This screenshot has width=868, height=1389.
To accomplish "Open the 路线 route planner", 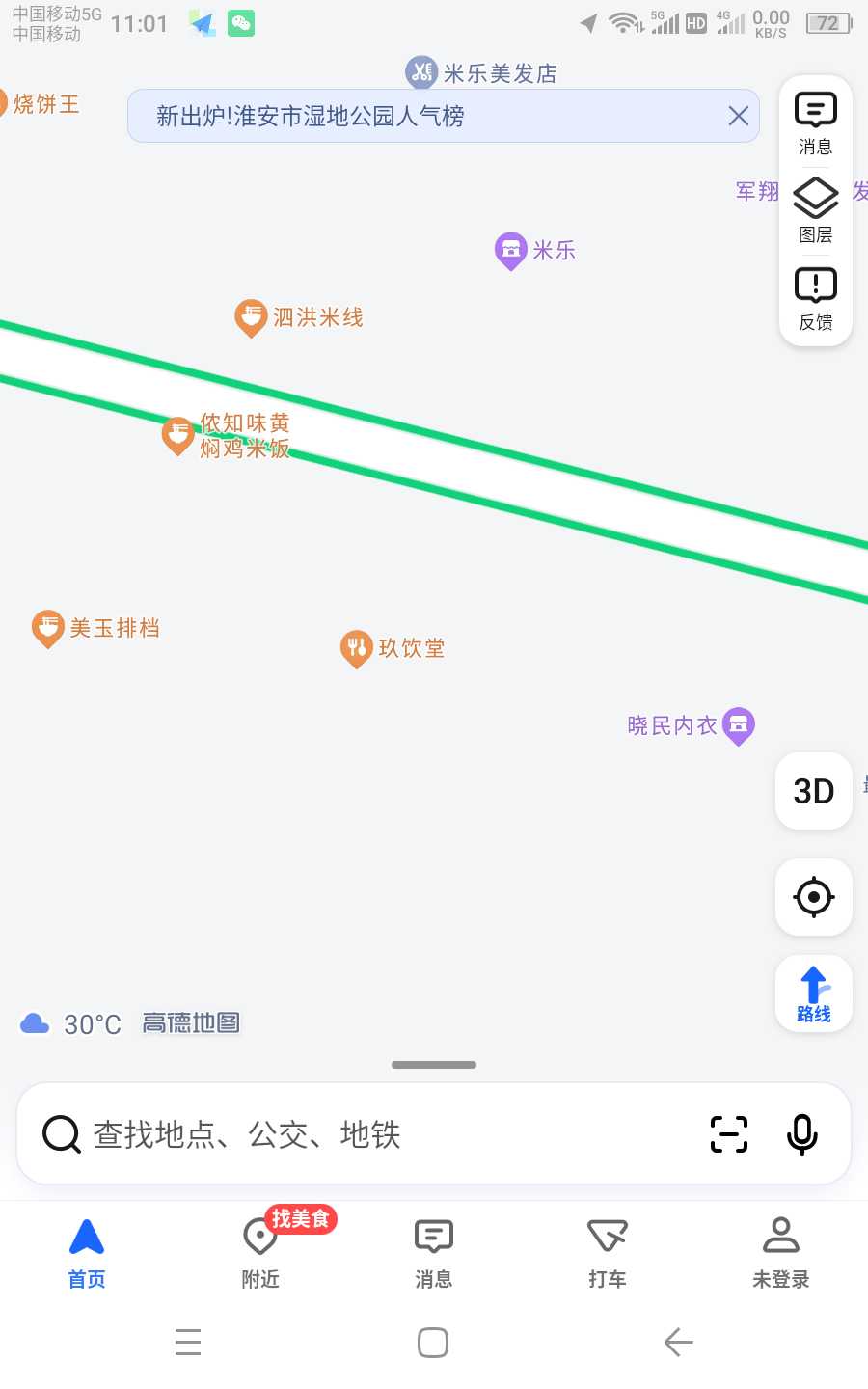I will [x=814, y=994].
